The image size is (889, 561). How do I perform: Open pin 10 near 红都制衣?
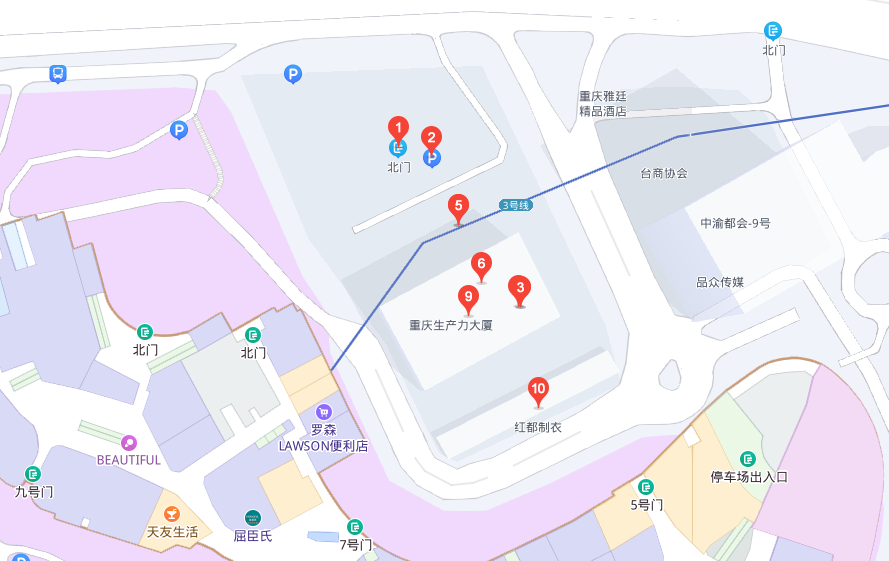click(538, 388)
